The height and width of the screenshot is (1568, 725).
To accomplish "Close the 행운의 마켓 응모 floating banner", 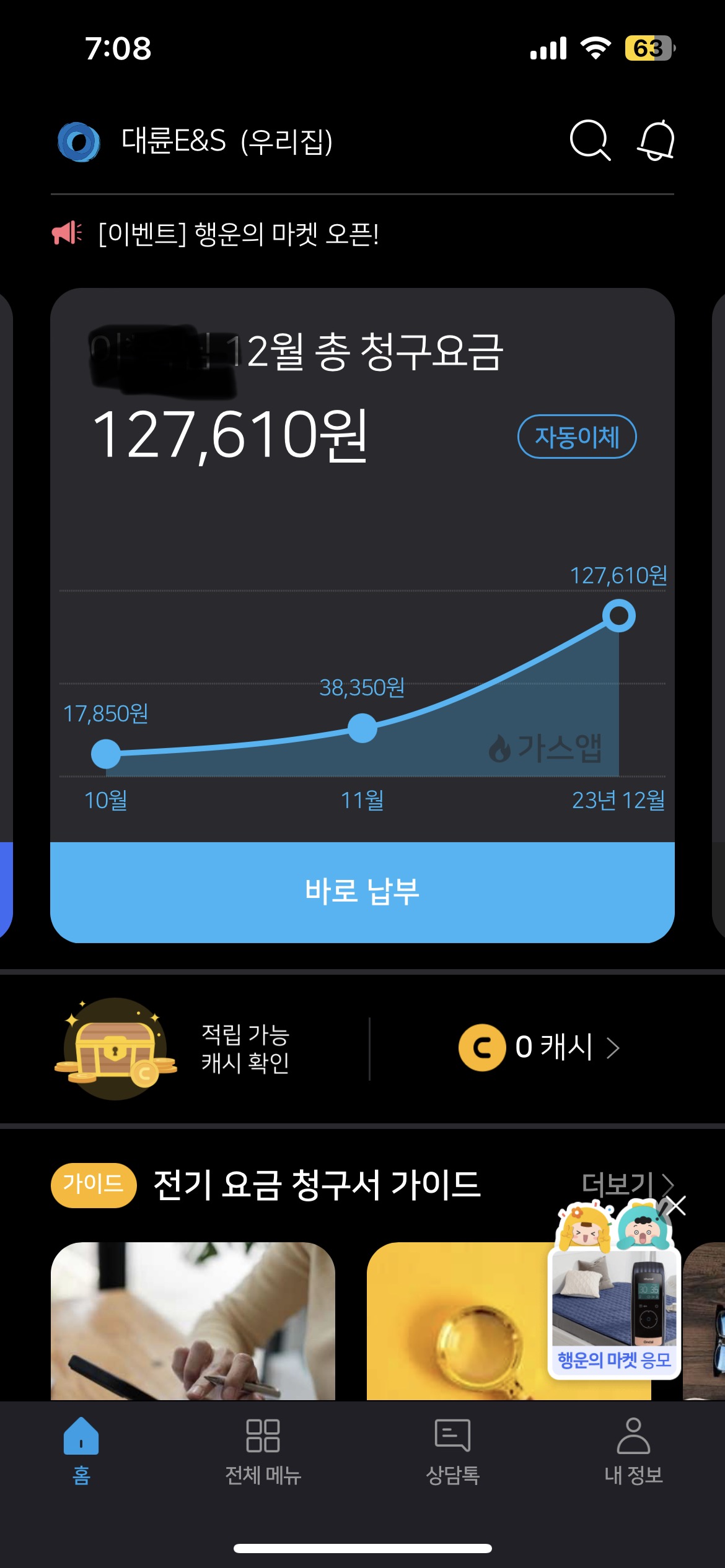I will click(x=675, y=1206).
